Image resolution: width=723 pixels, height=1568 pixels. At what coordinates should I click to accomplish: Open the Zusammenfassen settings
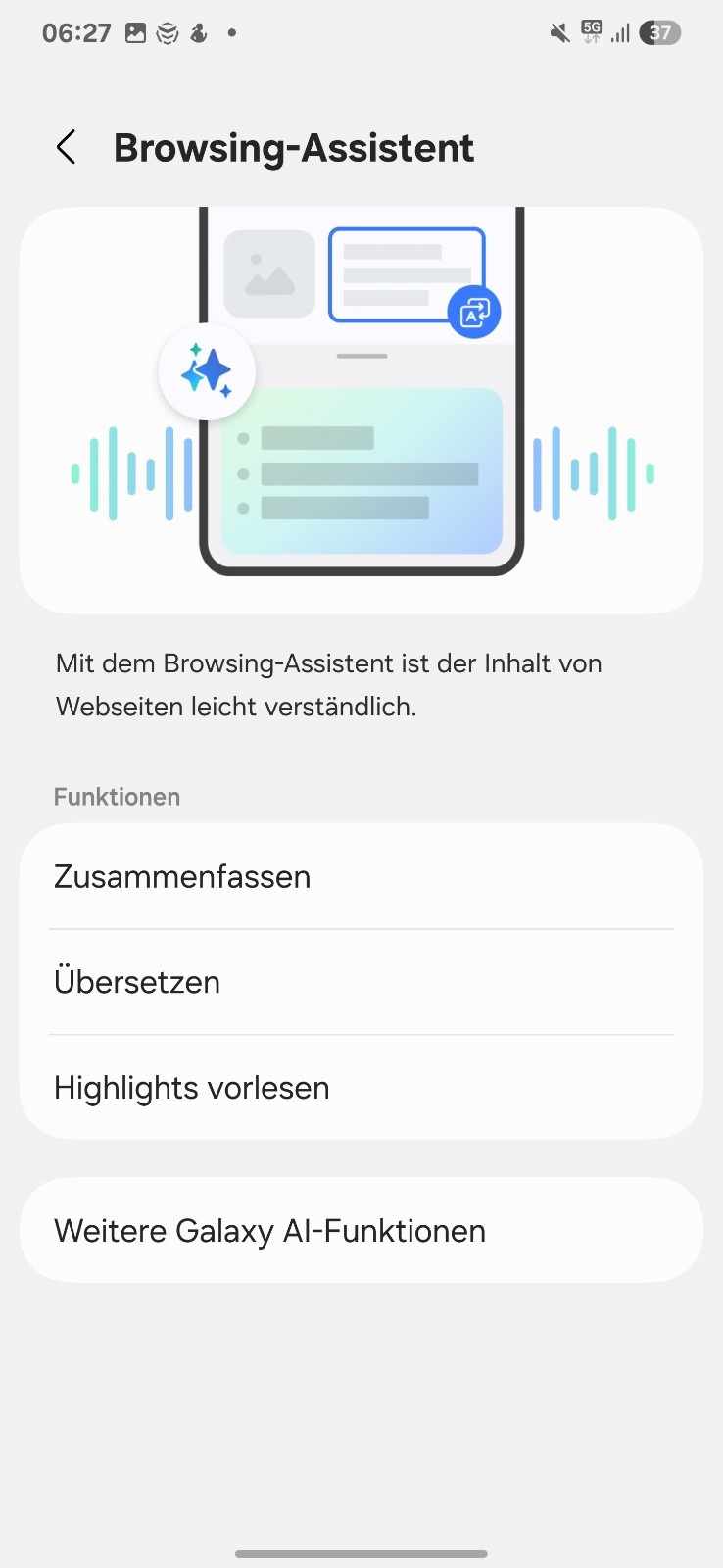tap(361, 876)
